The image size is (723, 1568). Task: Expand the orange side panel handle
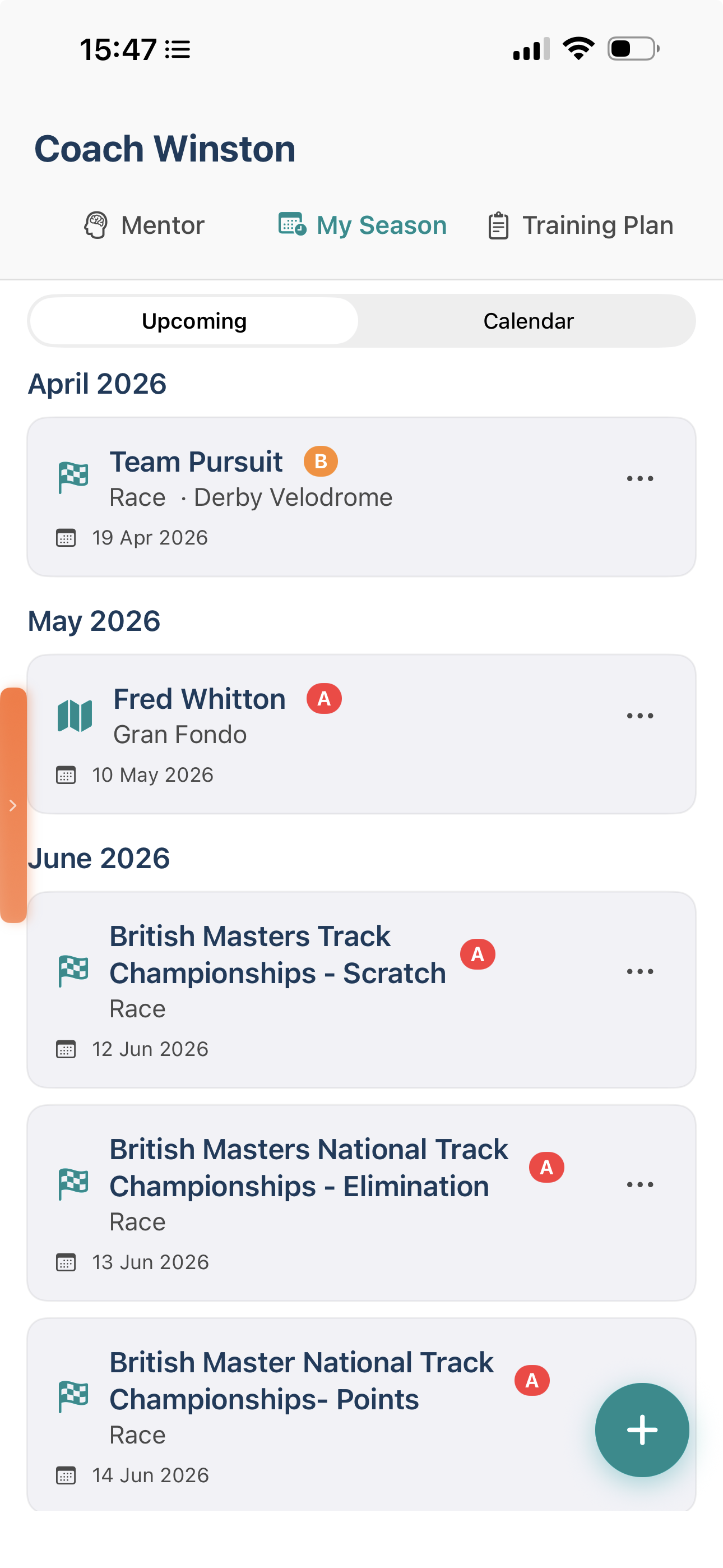pyautogui.click(x=13, y=805)
